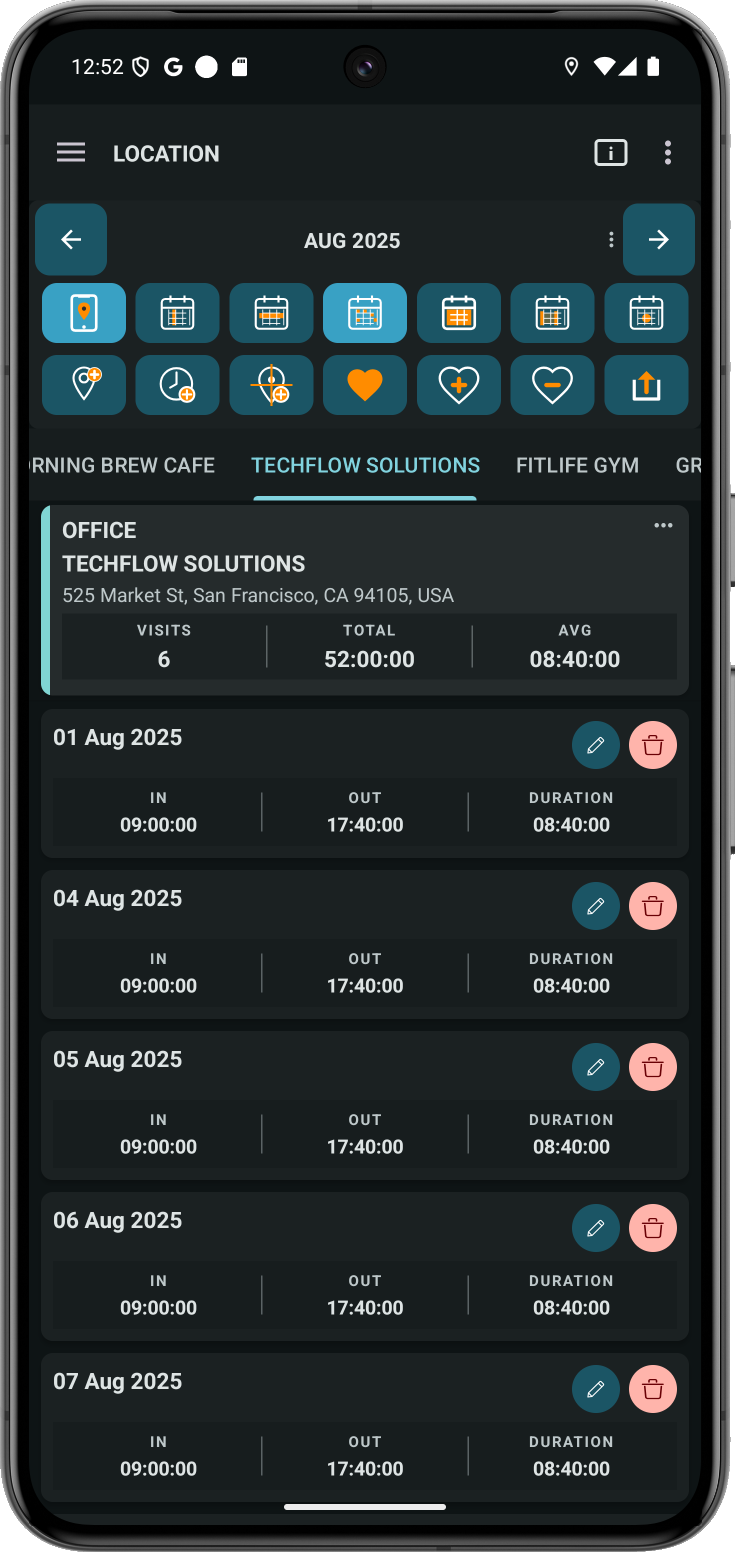Select the GPS target add icon
735x1552 pixels.
(x=271, y=385)
